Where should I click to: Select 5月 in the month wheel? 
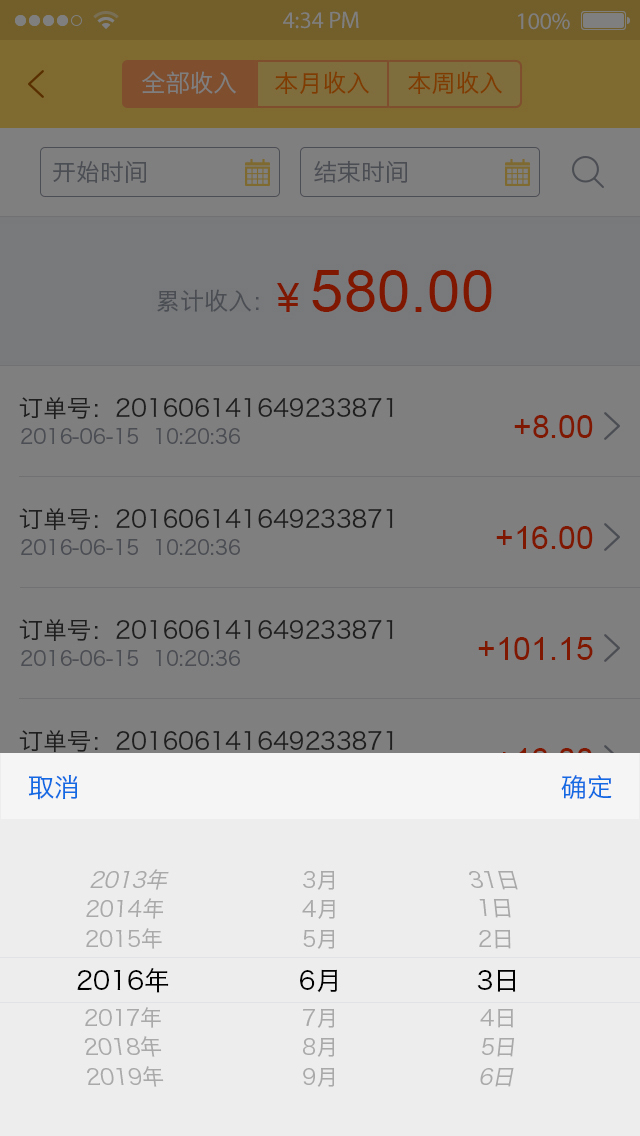coord(320,939)
